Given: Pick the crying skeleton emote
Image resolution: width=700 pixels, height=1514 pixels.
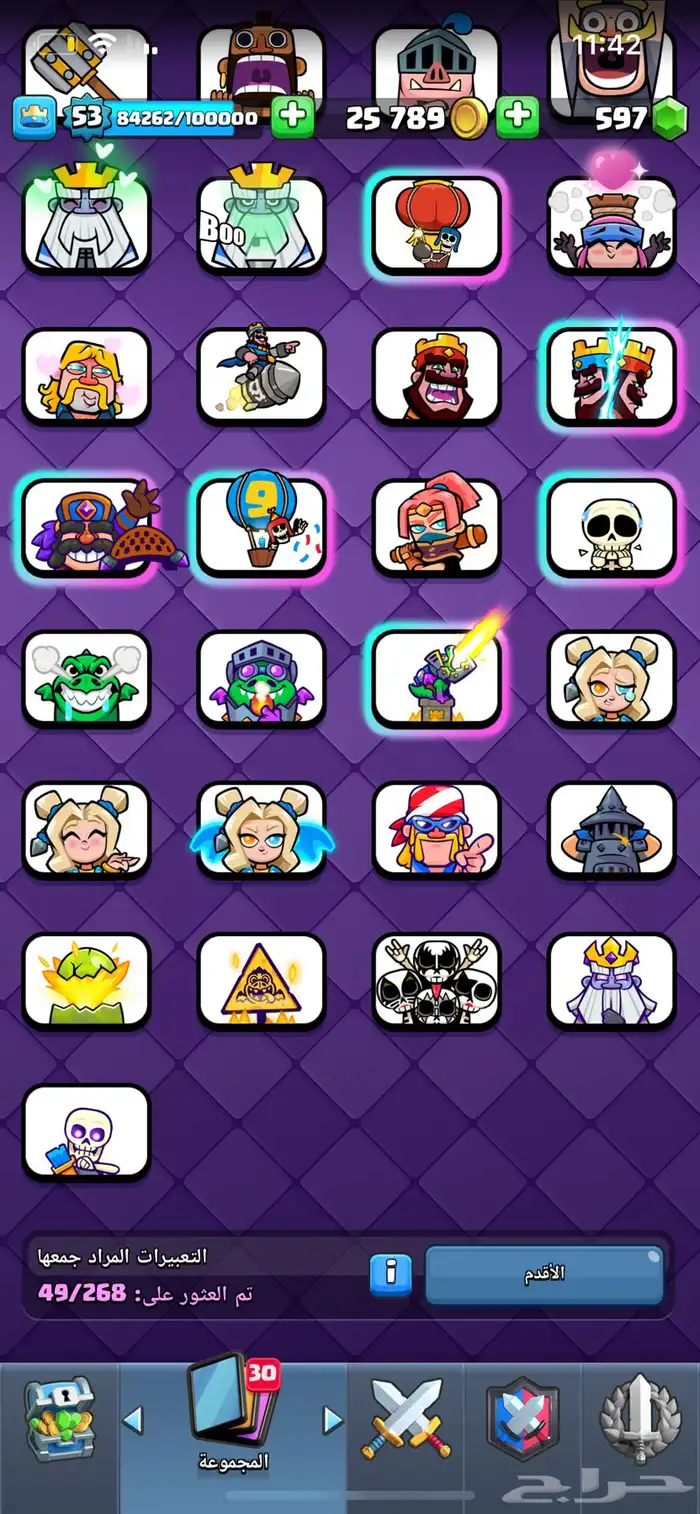Looking at the screenshot, I should point(611,528).
